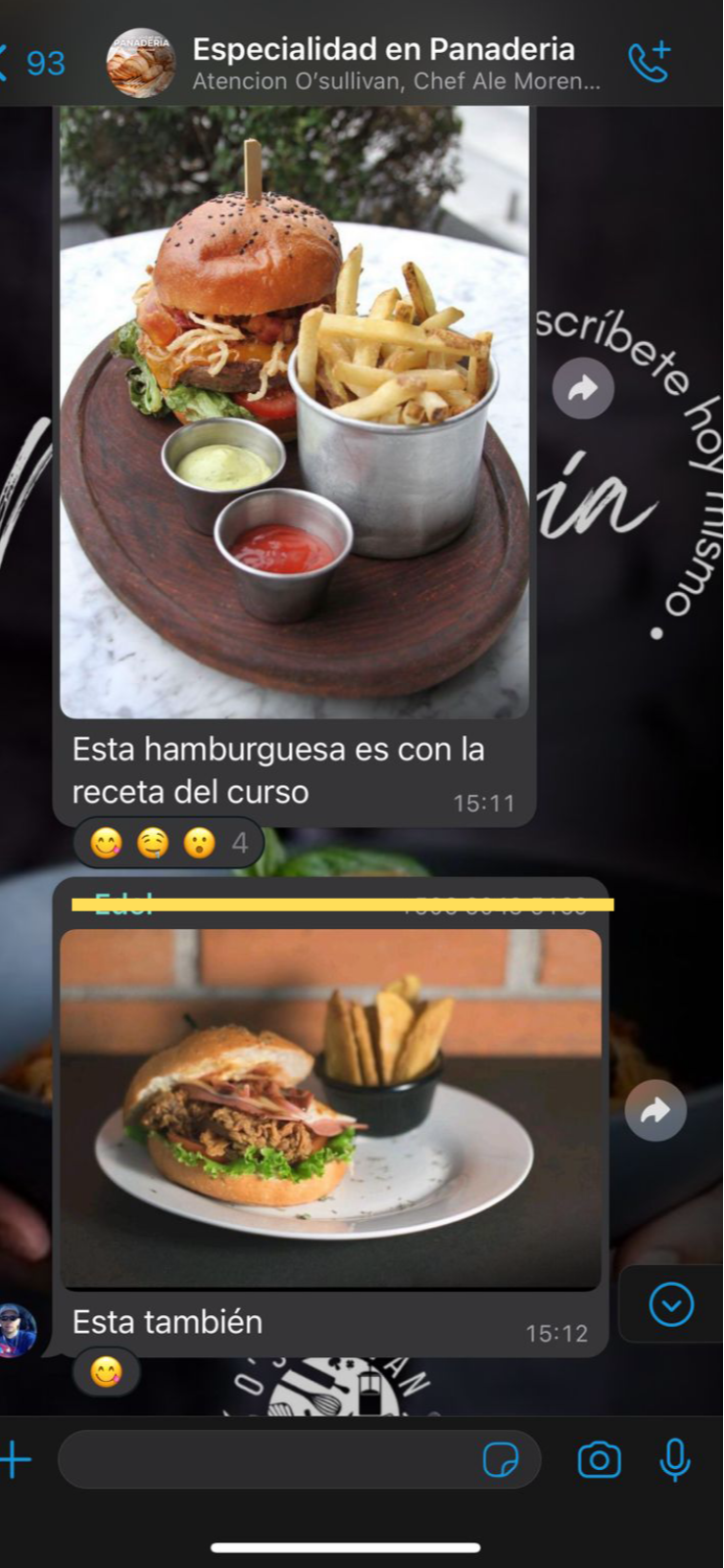Open the sticker picker
Screen dimensions: 724x1568
[501, 1460]
